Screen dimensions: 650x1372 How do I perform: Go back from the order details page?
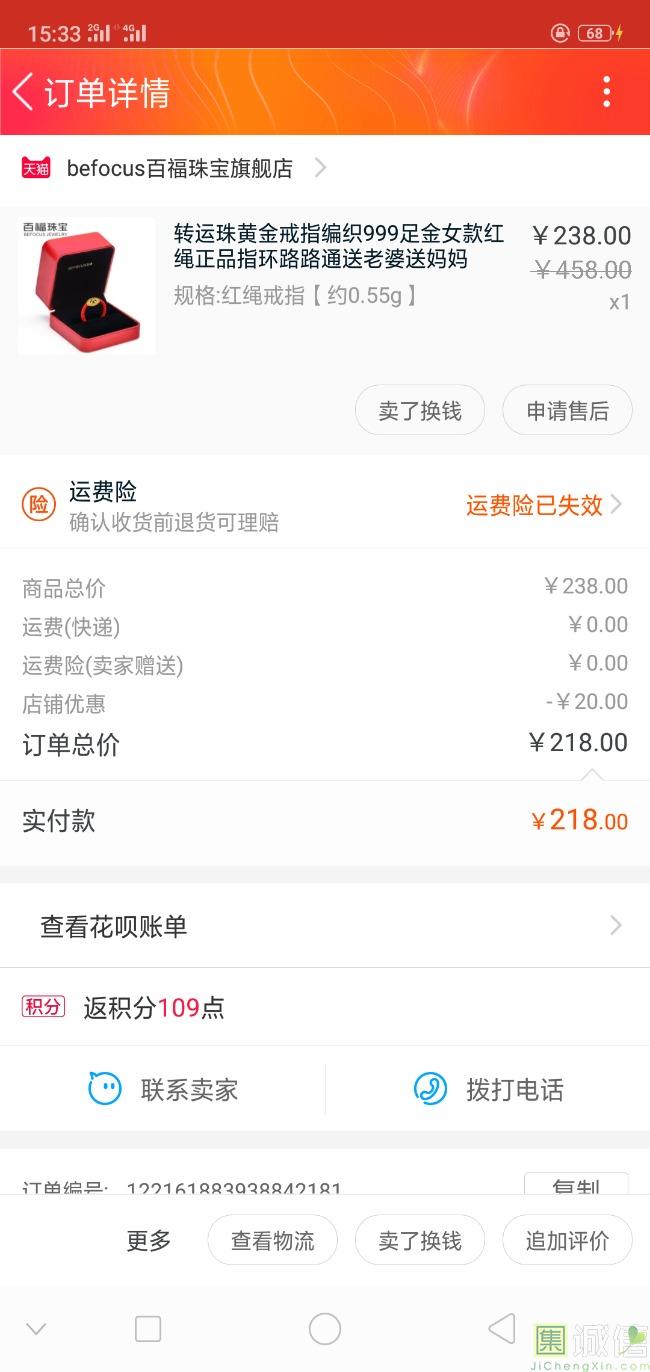click(24, 92)
